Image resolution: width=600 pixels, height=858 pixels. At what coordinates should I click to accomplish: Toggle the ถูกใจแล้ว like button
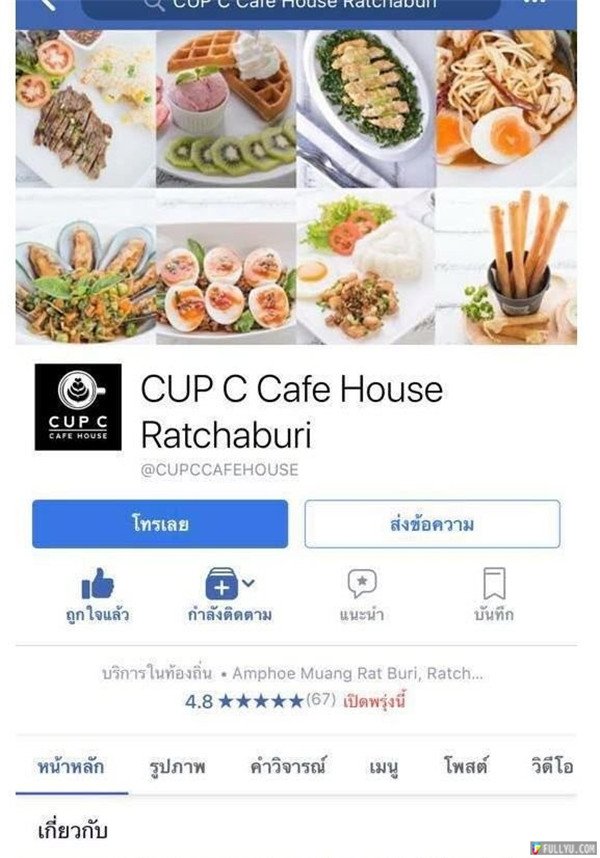pyautogui.click(x=97, y=595)
